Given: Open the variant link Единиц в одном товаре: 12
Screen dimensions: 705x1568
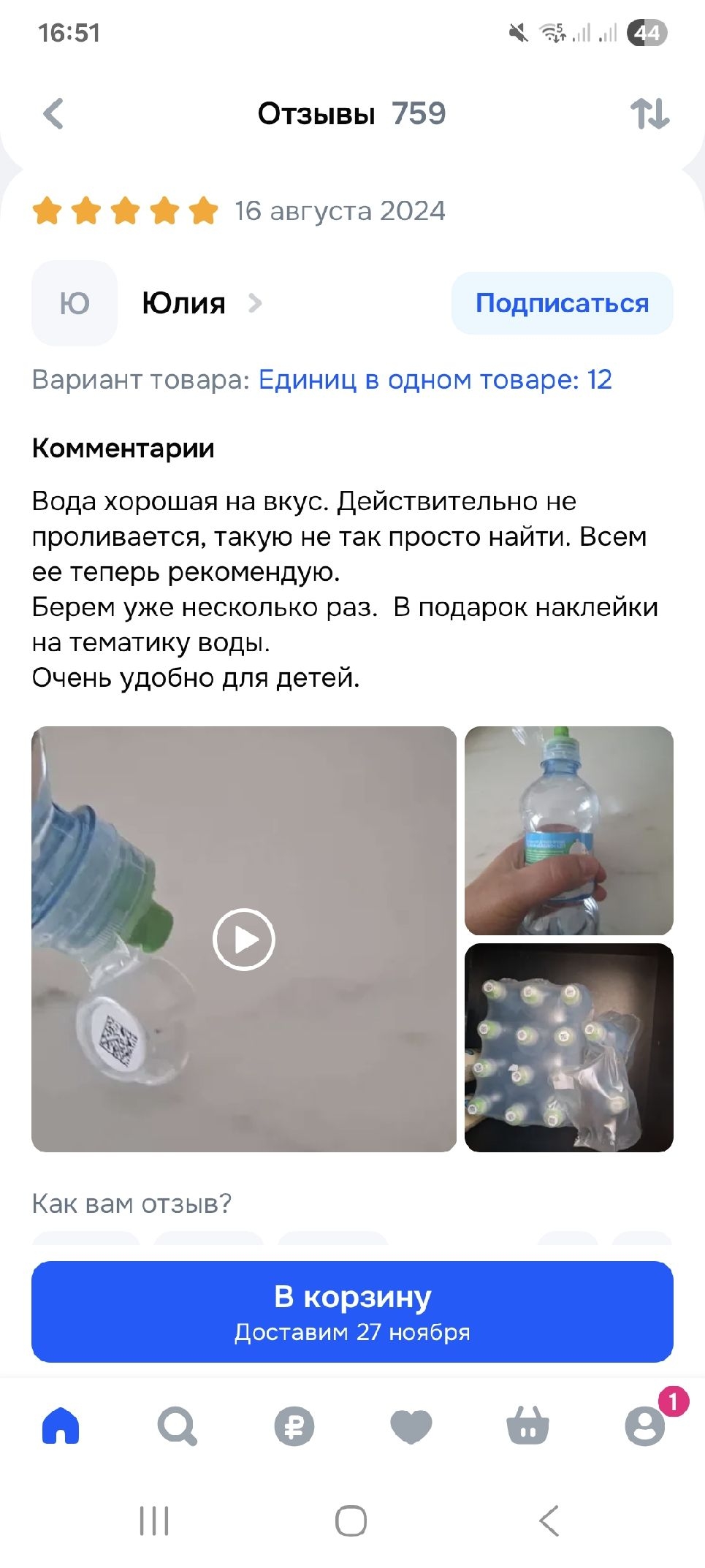Looking at the screenshot, I should [x=435, y=380].
